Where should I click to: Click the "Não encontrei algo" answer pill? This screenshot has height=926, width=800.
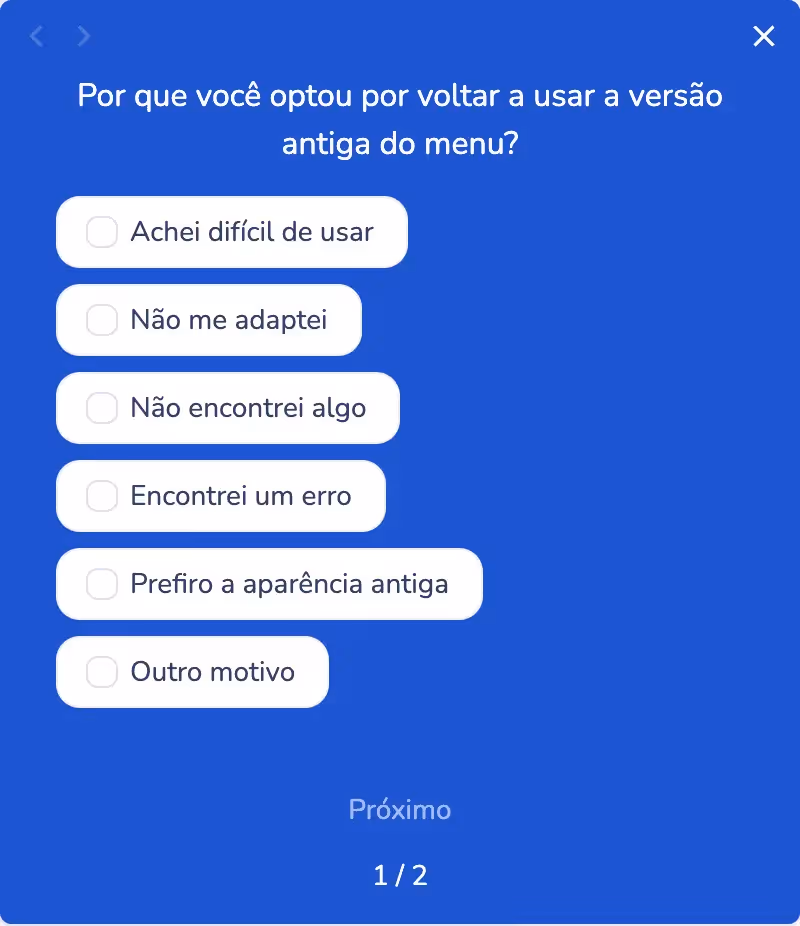click(x=227, y=408)
